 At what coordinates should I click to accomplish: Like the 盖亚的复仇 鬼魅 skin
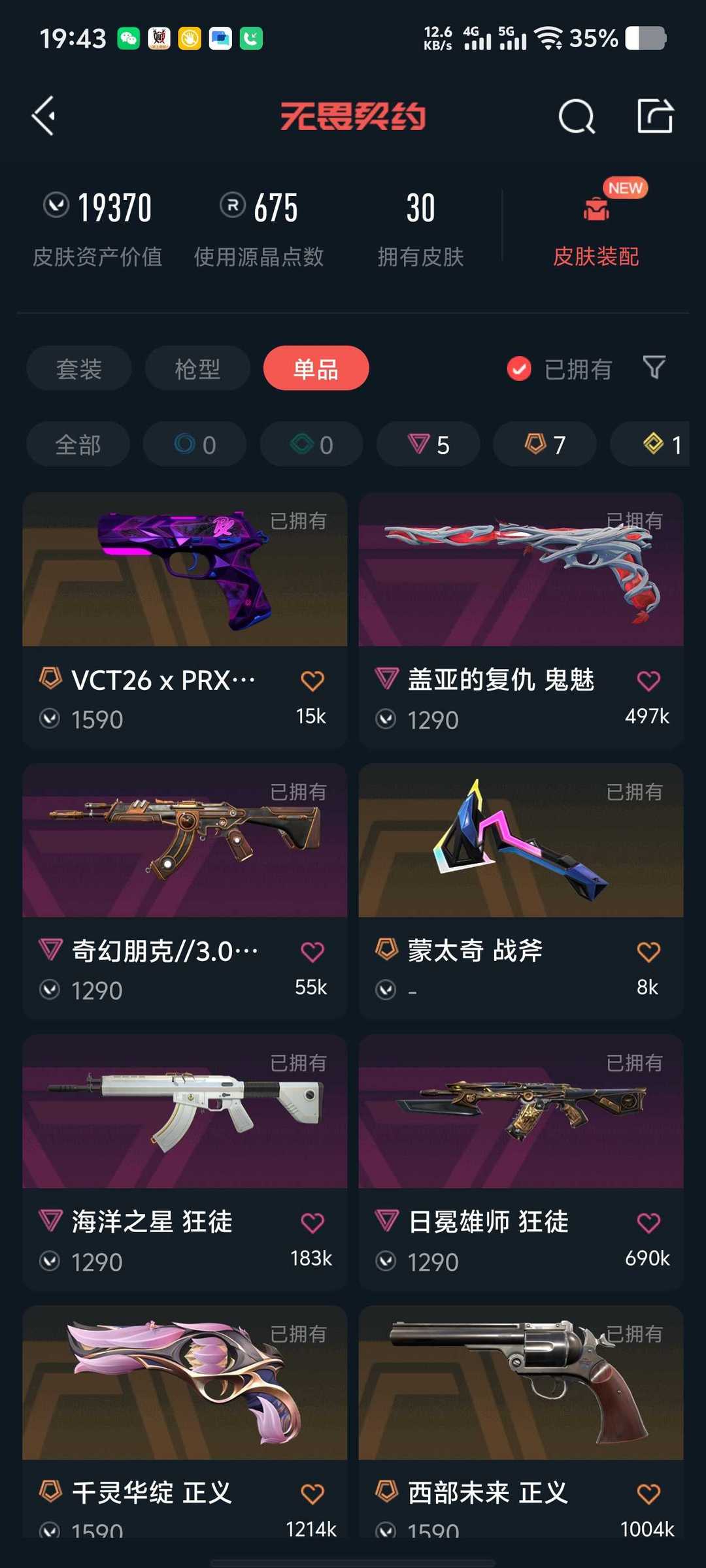(x=648, y=681)
